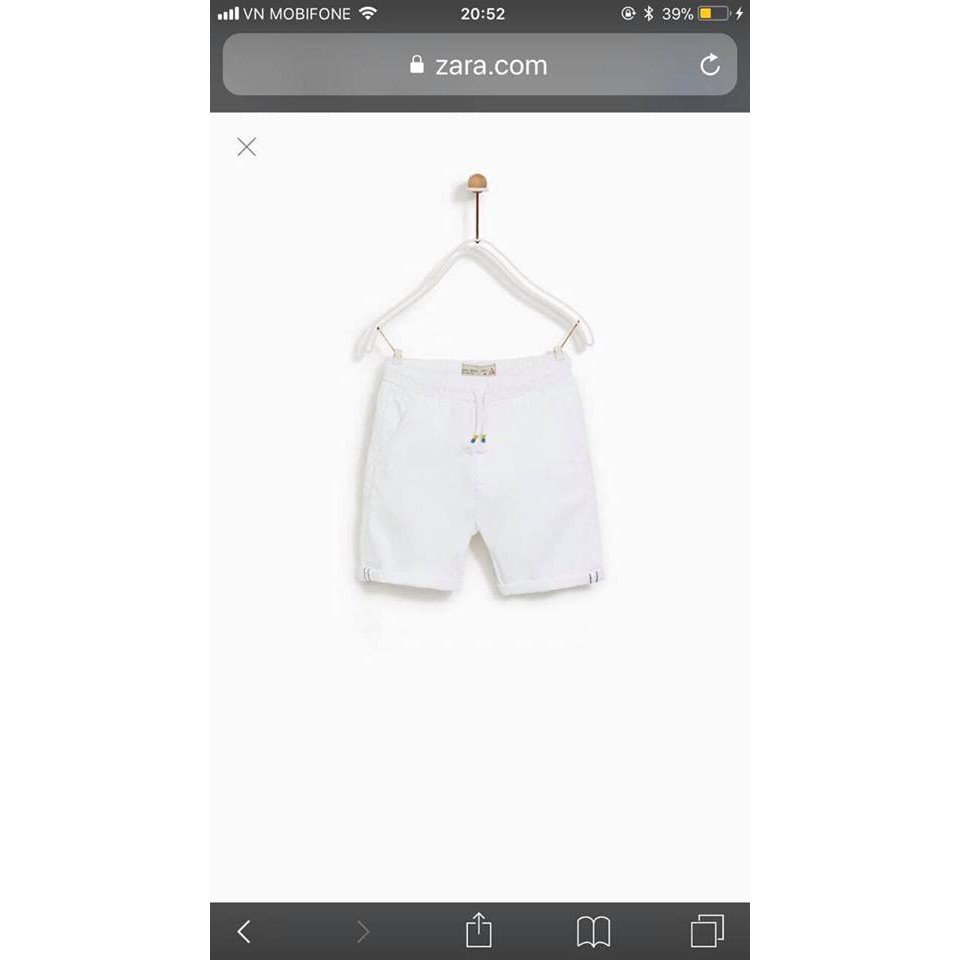Screen dimensions: 960x960
Task: Reload the zara.com page
Action: point(710,66)
